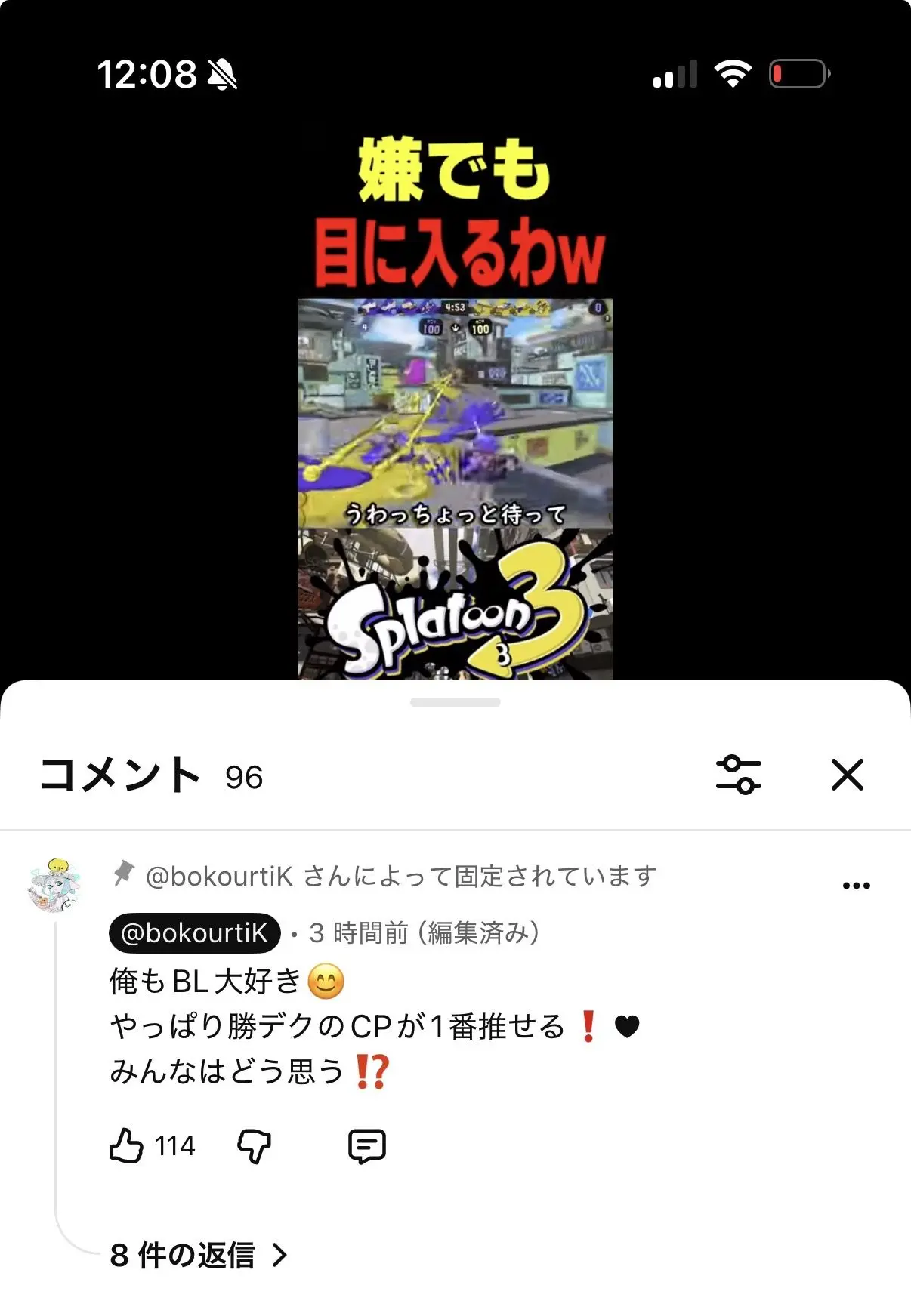Dislike the pinned comment by @bokourtiK
911x1316 pixels.
(255, 1146)
